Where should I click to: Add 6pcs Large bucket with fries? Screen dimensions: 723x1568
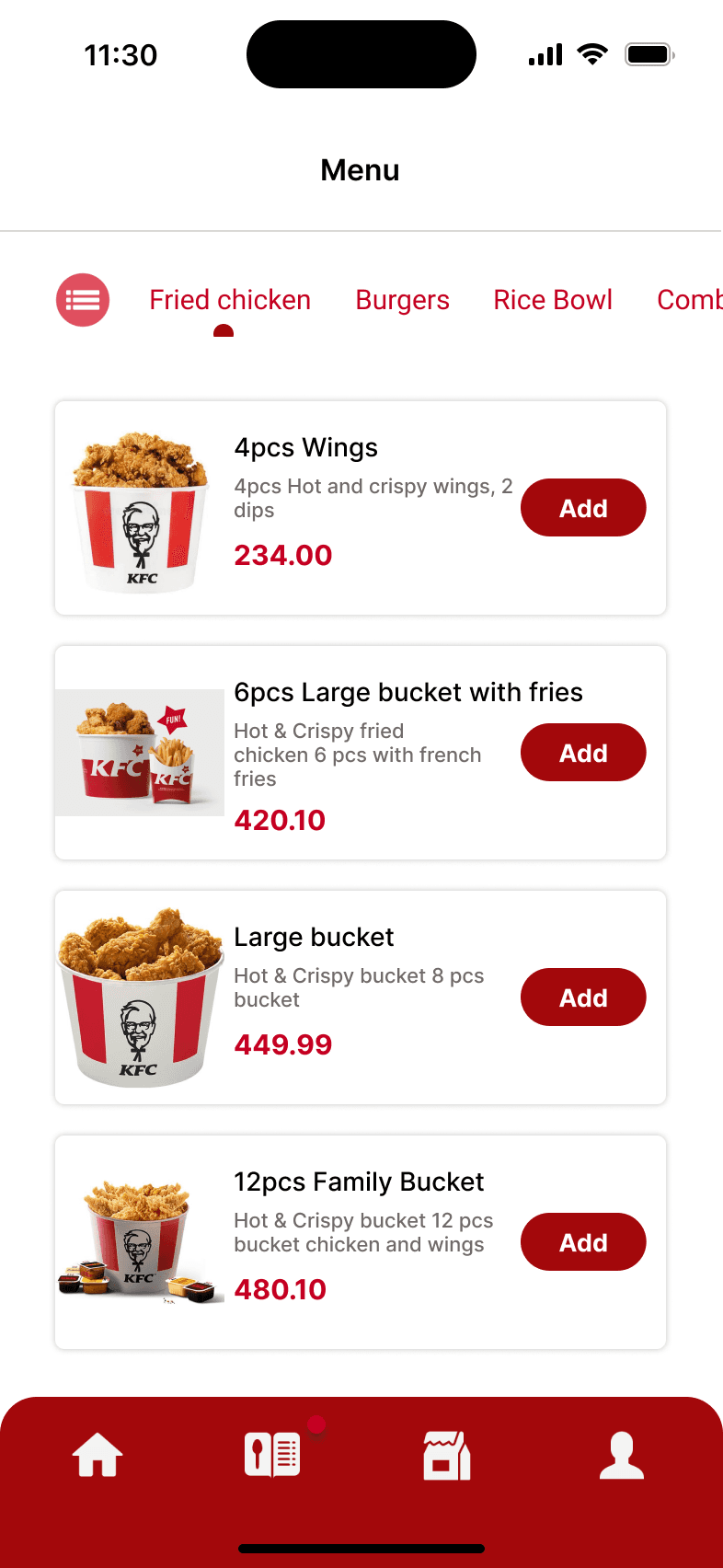pos(583,753)
